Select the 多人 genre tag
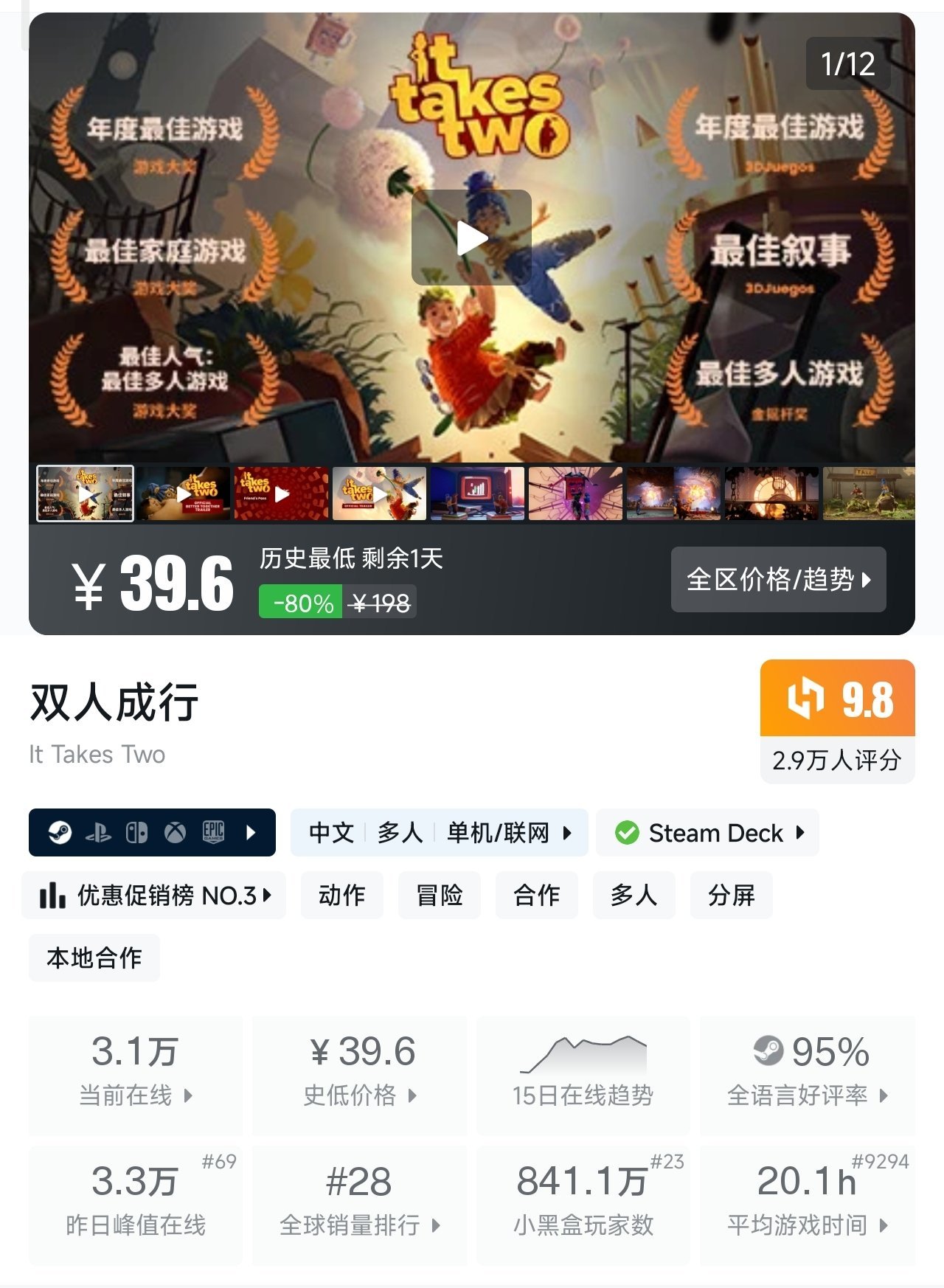Viewport: 944px width, 1288px height. coord(634,896)
